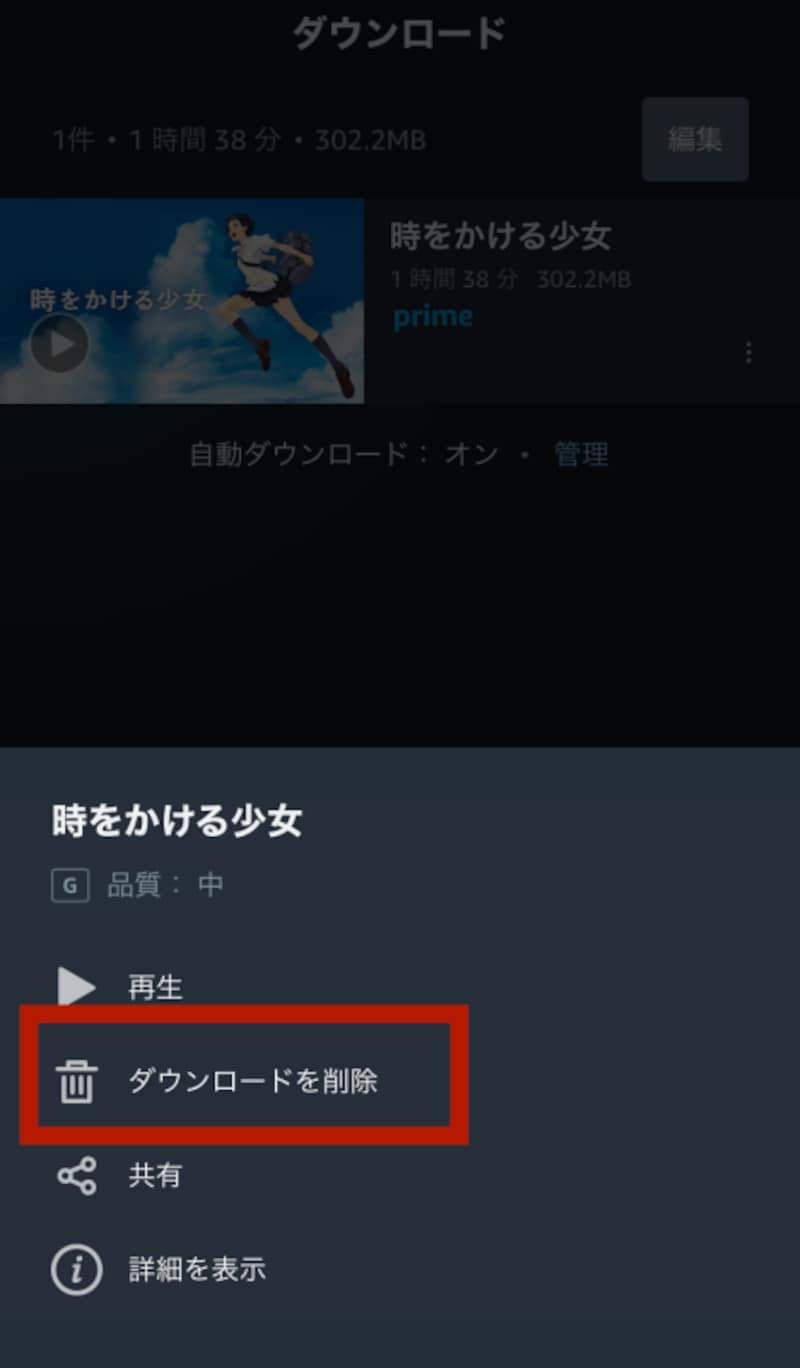Tap the G rating badge icon
The width and height of the screenshot is (800, 1368).
tap(69, 885)
